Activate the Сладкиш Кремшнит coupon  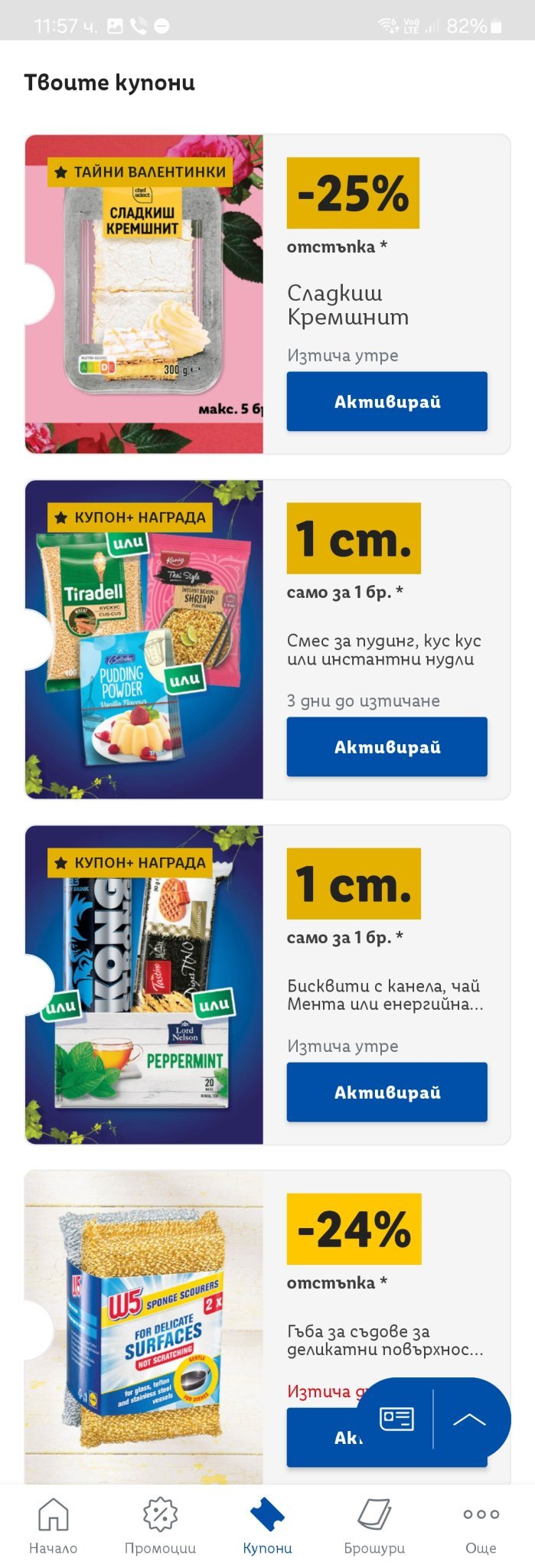point(387,401)
